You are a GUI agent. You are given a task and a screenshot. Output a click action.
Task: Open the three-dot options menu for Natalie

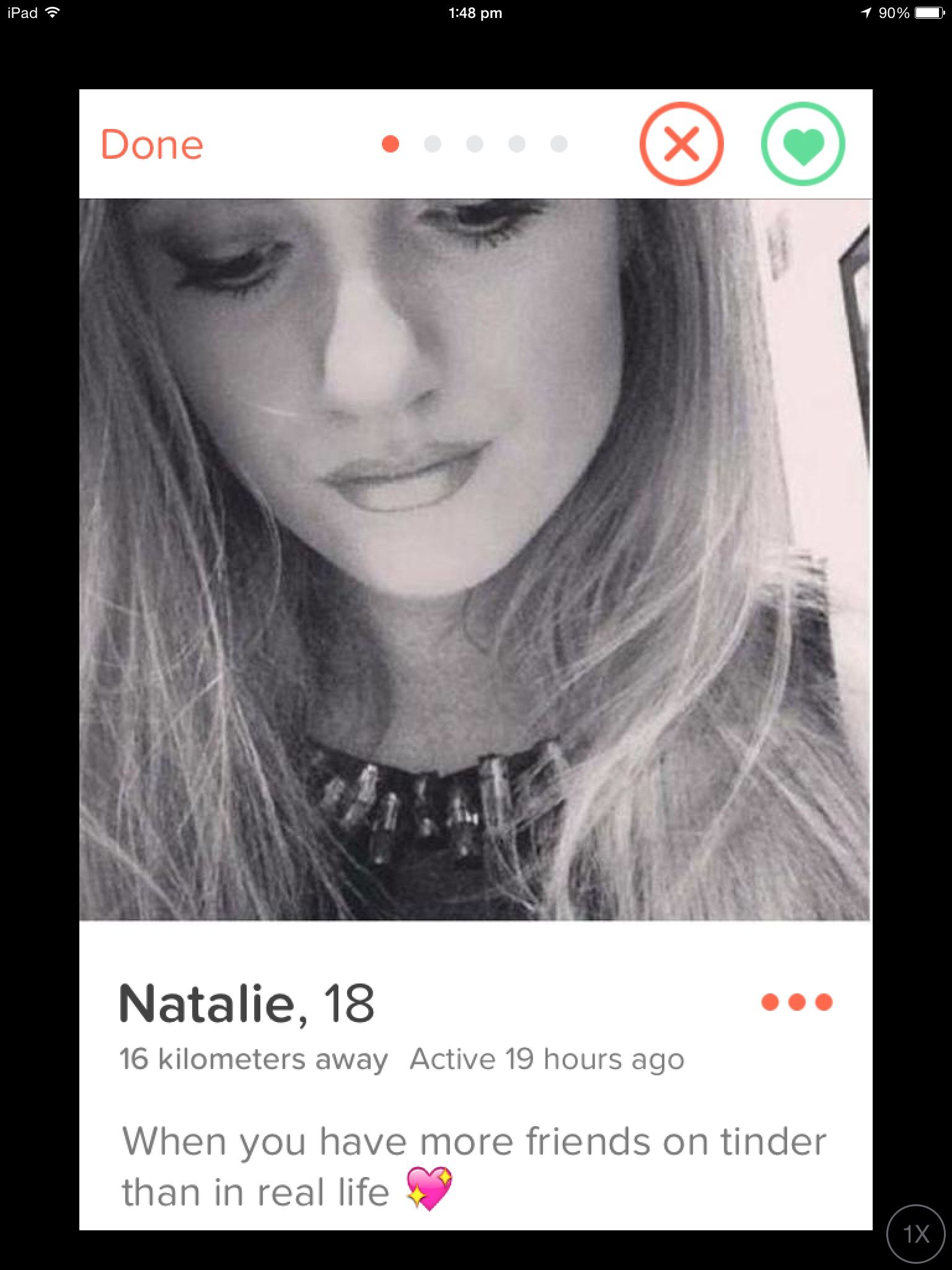796,1002
